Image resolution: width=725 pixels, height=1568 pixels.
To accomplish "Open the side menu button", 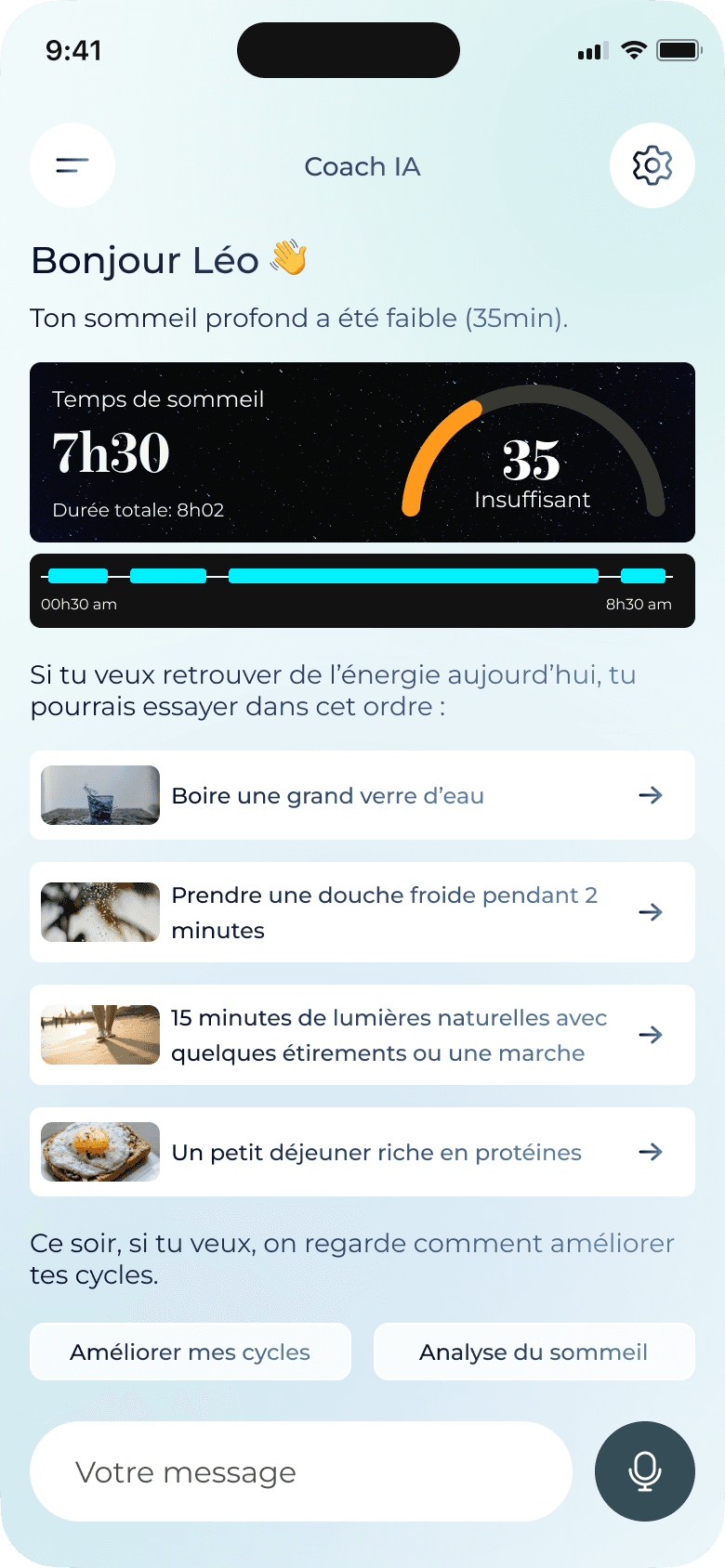I will (x=72, y=166).
